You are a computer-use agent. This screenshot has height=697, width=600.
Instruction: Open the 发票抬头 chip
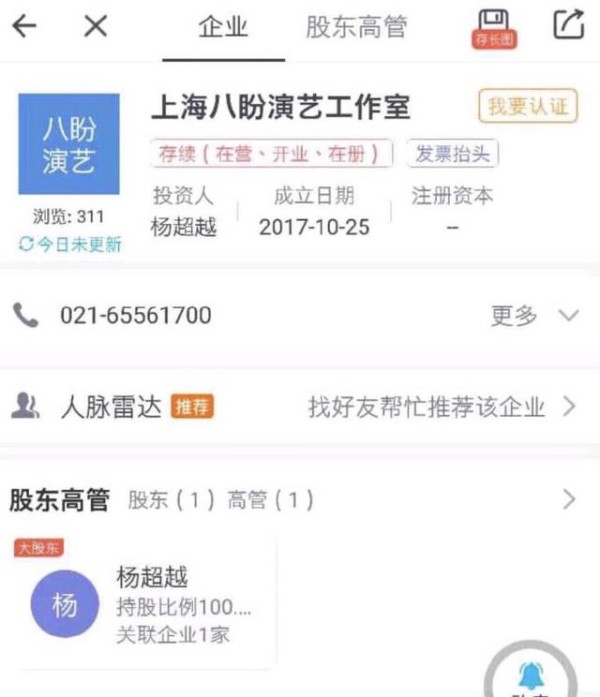click(x=452, y=154)
